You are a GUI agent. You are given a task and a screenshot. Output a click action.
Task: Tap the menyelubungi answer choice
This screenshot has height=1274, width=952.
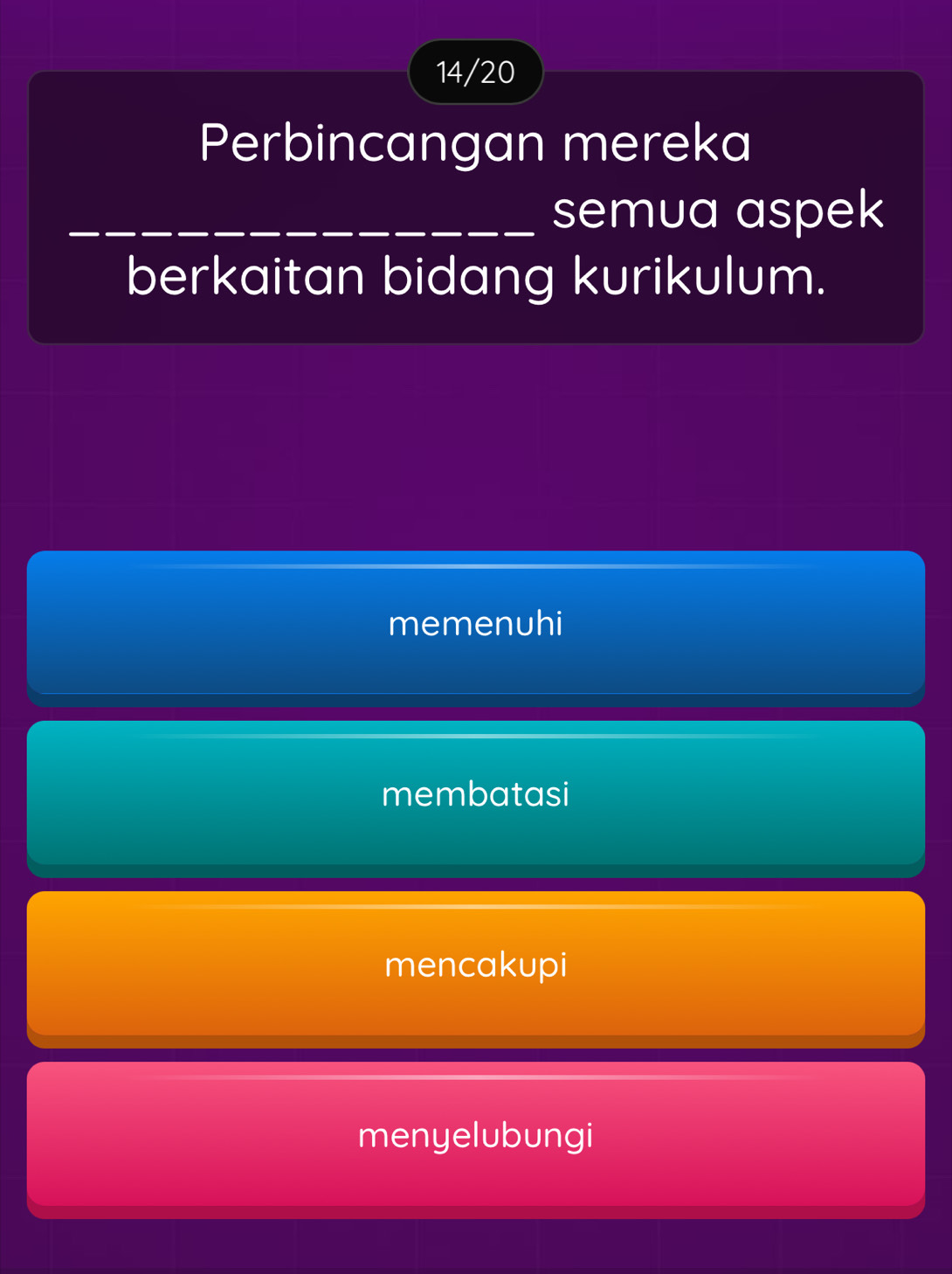click(475, 1135)
